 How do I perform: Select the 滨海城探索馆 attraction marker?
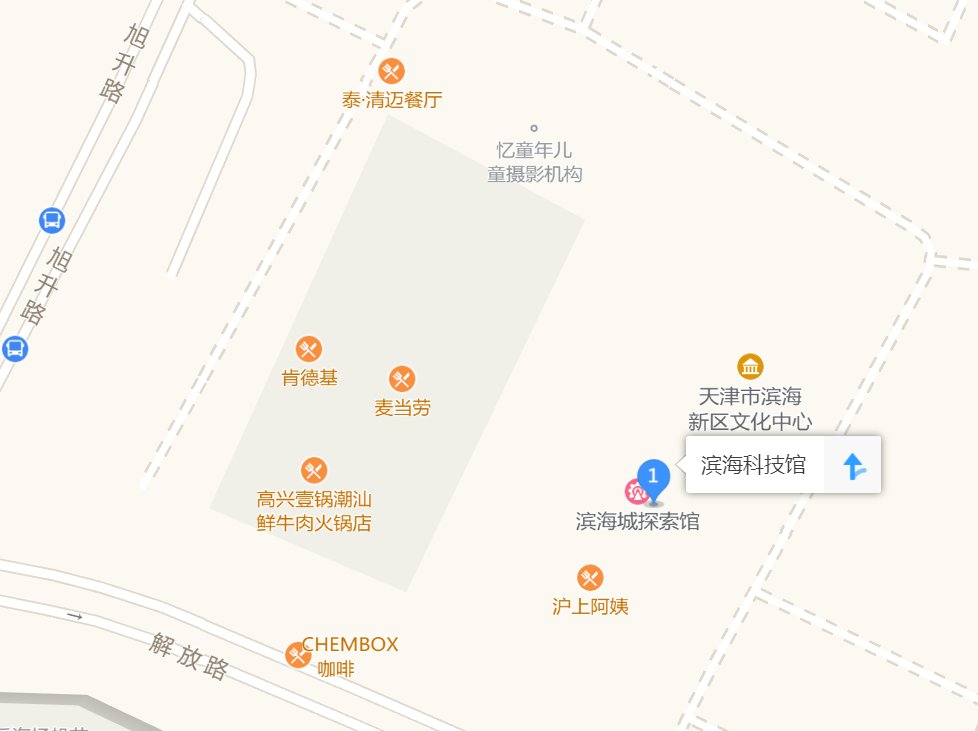[x=636, y=491]
